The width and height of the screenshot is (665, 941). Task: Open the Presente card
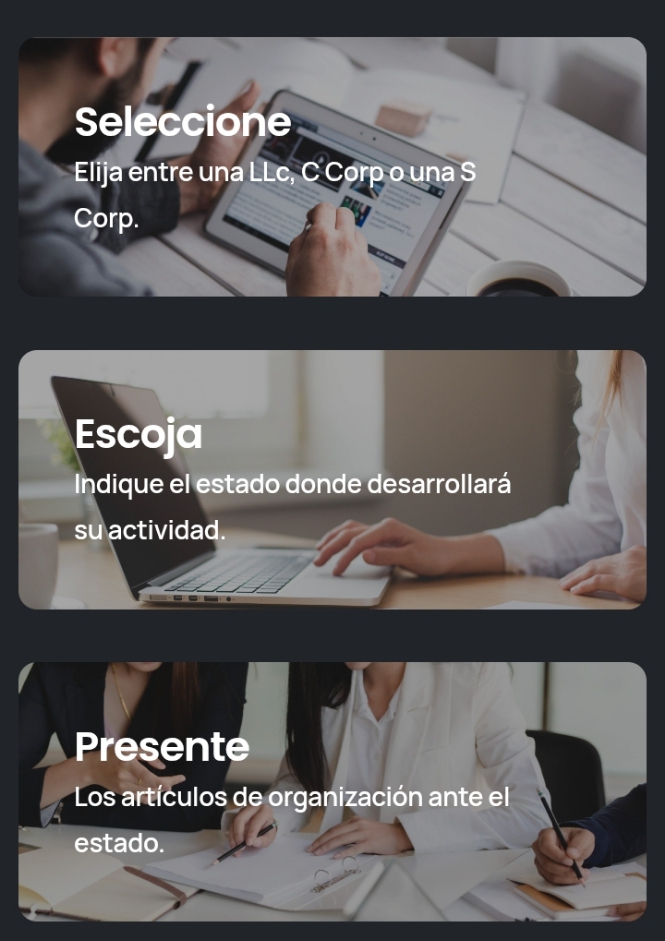coord(332,792)
